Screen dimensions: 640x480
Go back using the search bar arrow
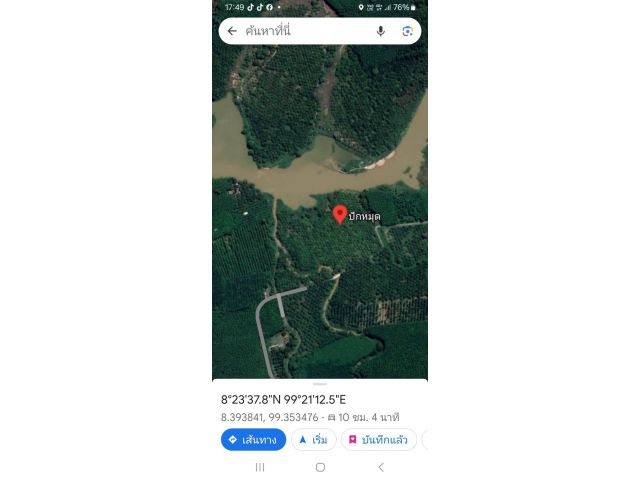pos(232,31)
